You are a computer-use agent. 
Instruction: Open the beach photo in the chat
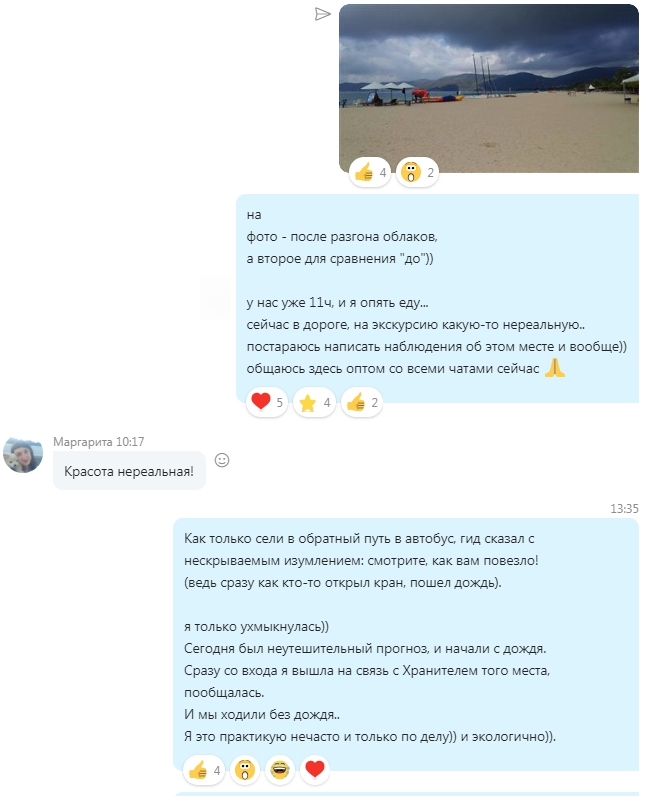tap(488, 85)
